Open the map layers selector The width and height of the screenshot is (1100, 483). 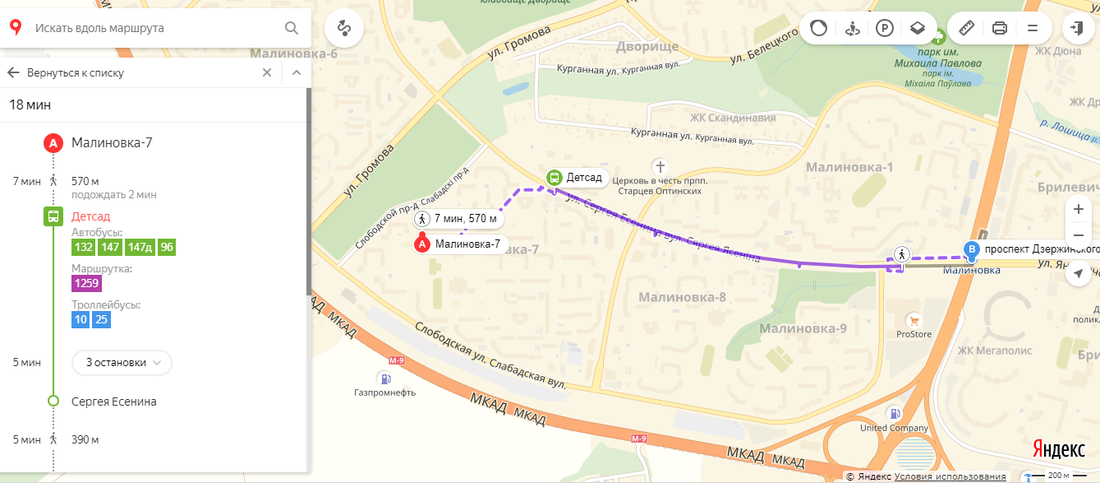coord(917,28)
